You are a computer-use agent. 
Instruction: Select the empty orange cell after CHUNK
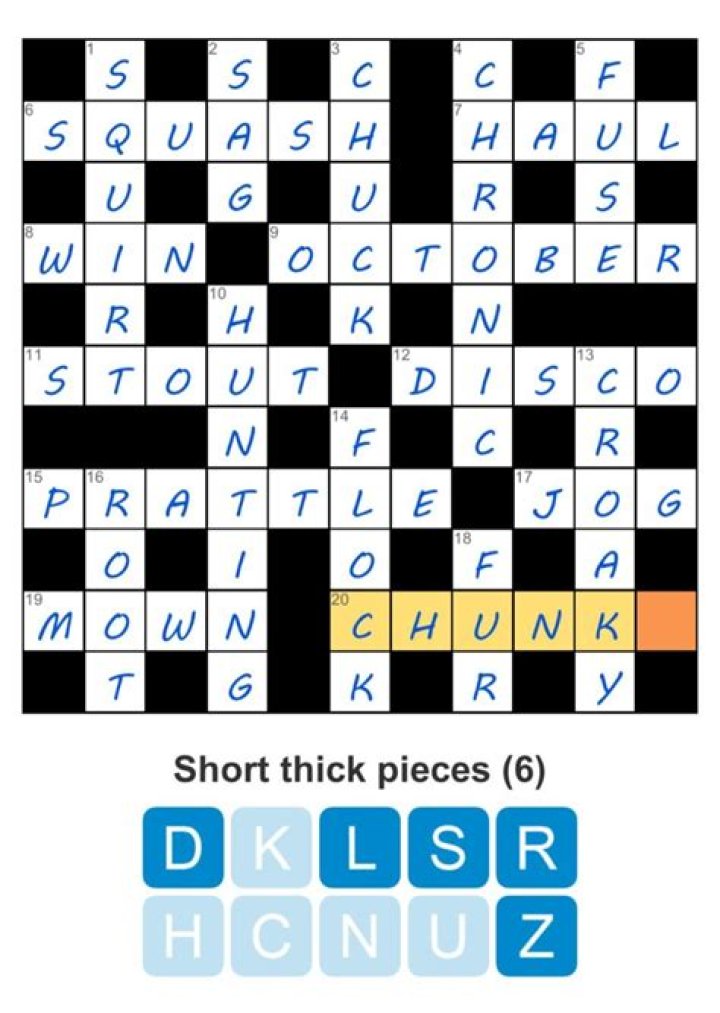pos(667,620)
